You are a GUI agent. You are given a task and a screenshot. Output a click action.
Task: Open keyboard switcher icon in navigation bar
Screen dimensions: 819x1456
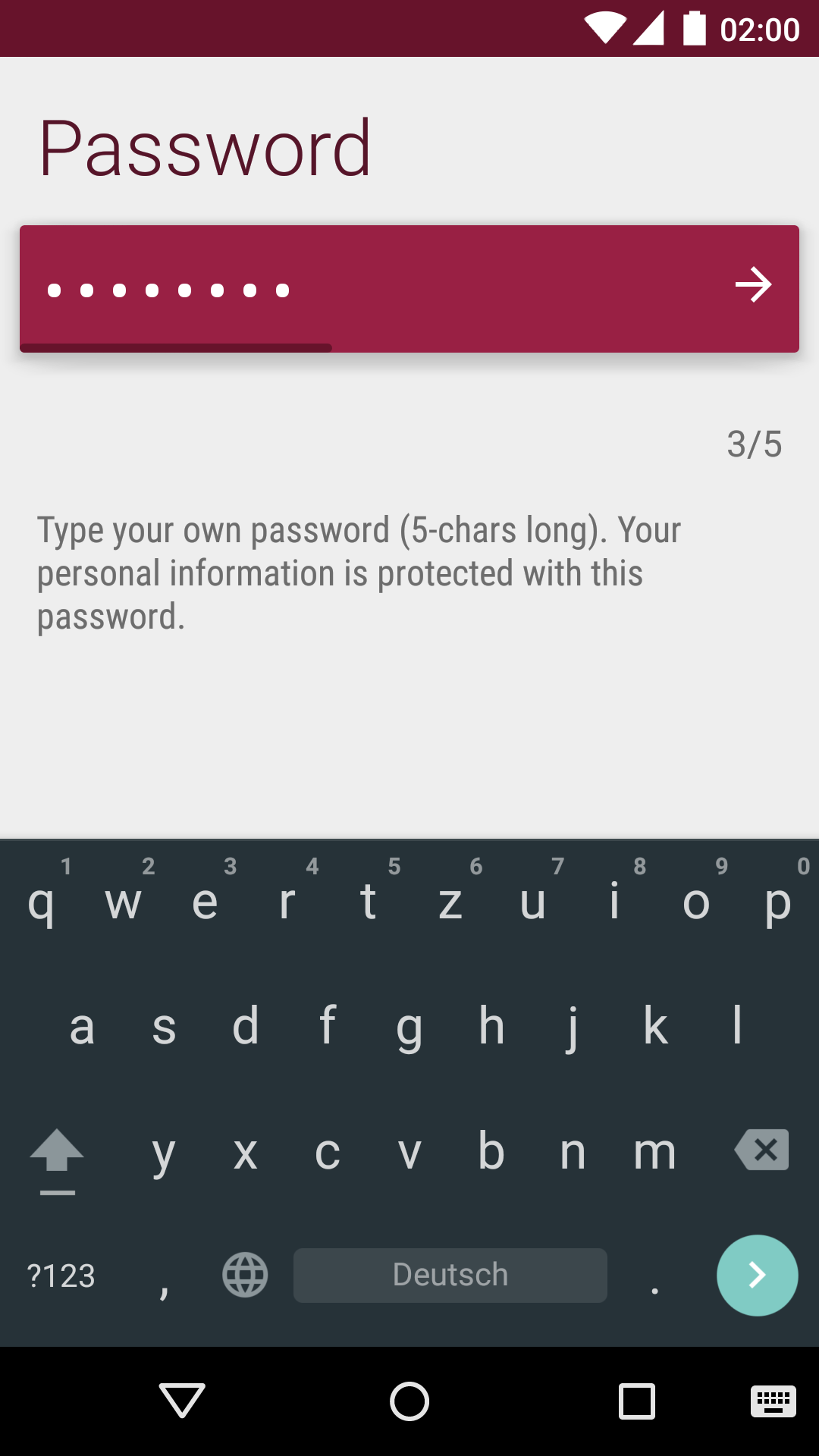point(773,1400)
